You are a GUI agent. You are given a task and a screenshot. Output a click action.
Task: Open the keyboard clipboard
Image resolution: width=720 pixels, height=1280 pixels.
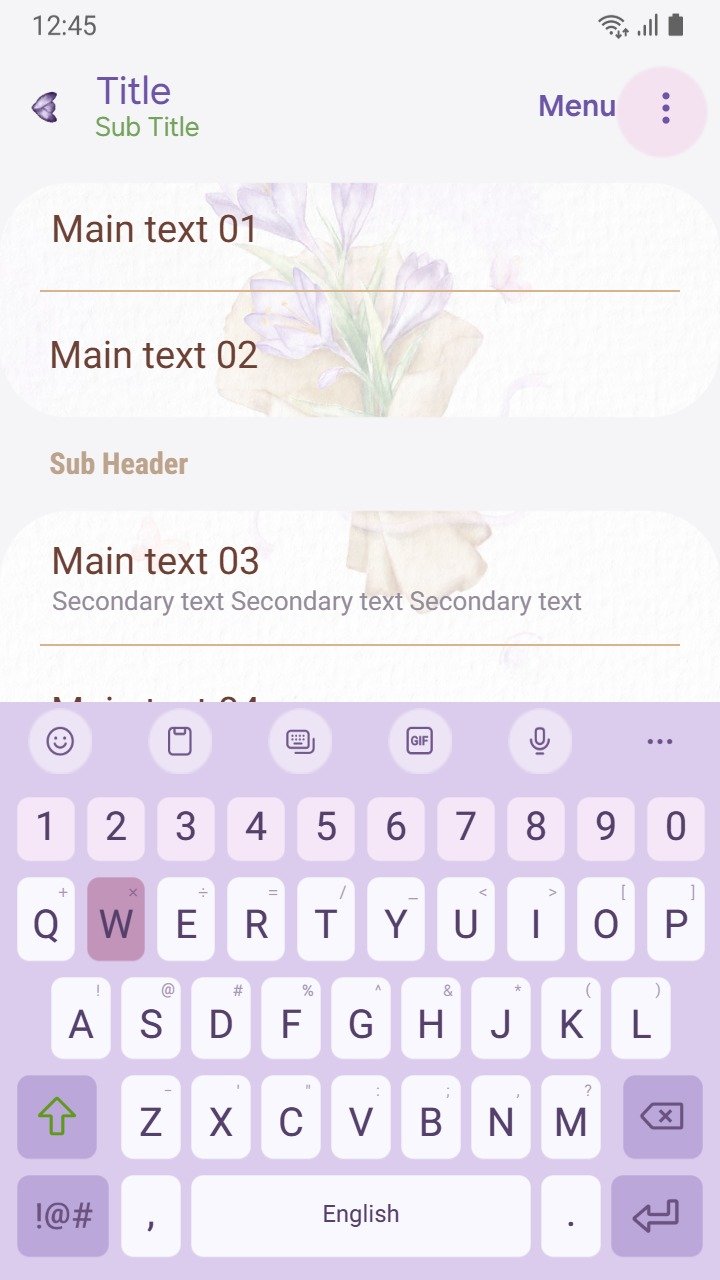[x=180, y=741]
